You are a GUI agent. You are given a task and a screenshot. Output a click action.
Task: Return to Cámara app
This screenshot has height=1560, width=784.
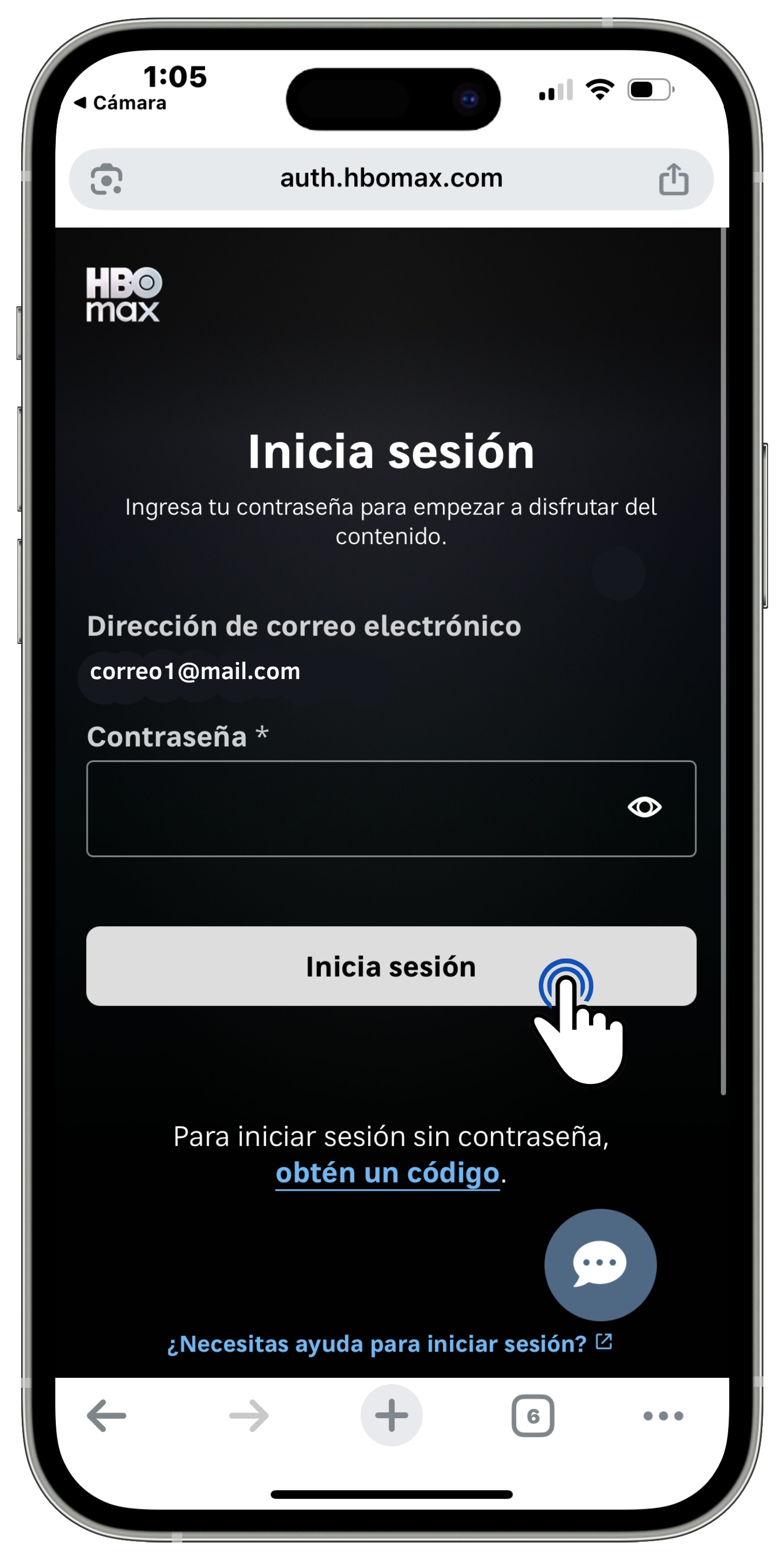[120, 103]
